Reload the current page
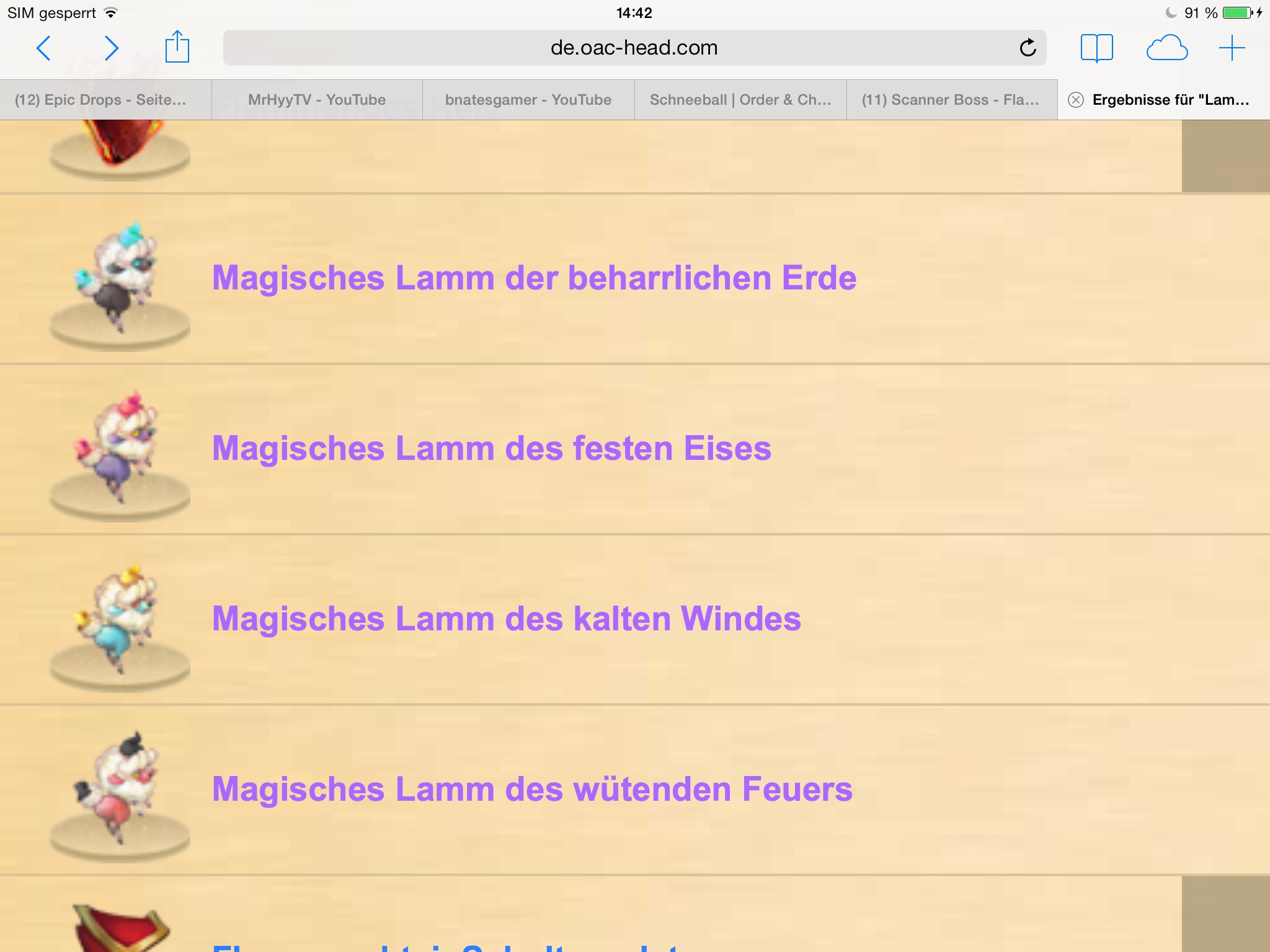 [1028, 48]
